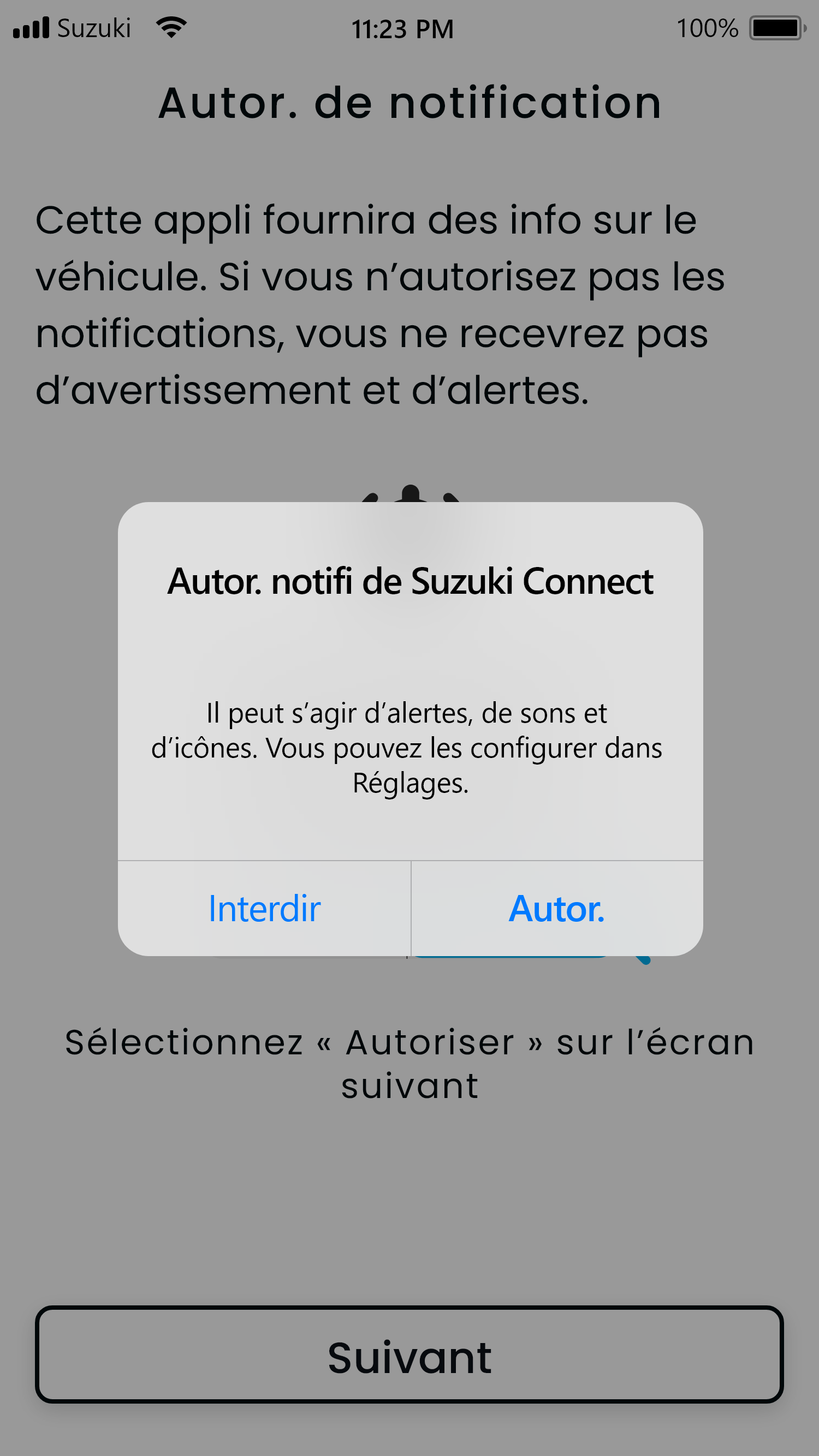This screenshot has height=1456, width=819.
Task: Tap the Suivant button
Action: coord(410,1355)
